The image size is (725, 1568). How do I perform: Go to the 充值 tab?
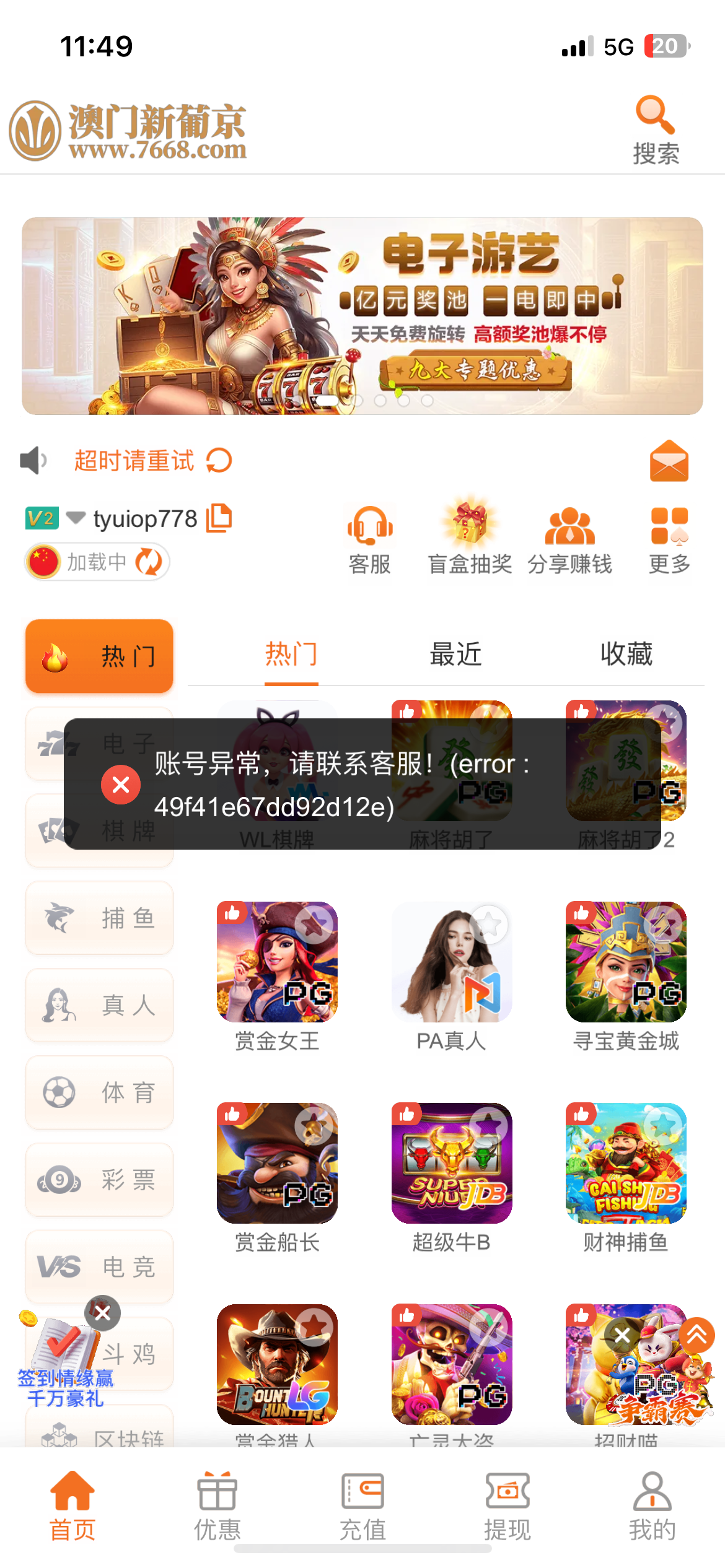[x=362, y=1505]
